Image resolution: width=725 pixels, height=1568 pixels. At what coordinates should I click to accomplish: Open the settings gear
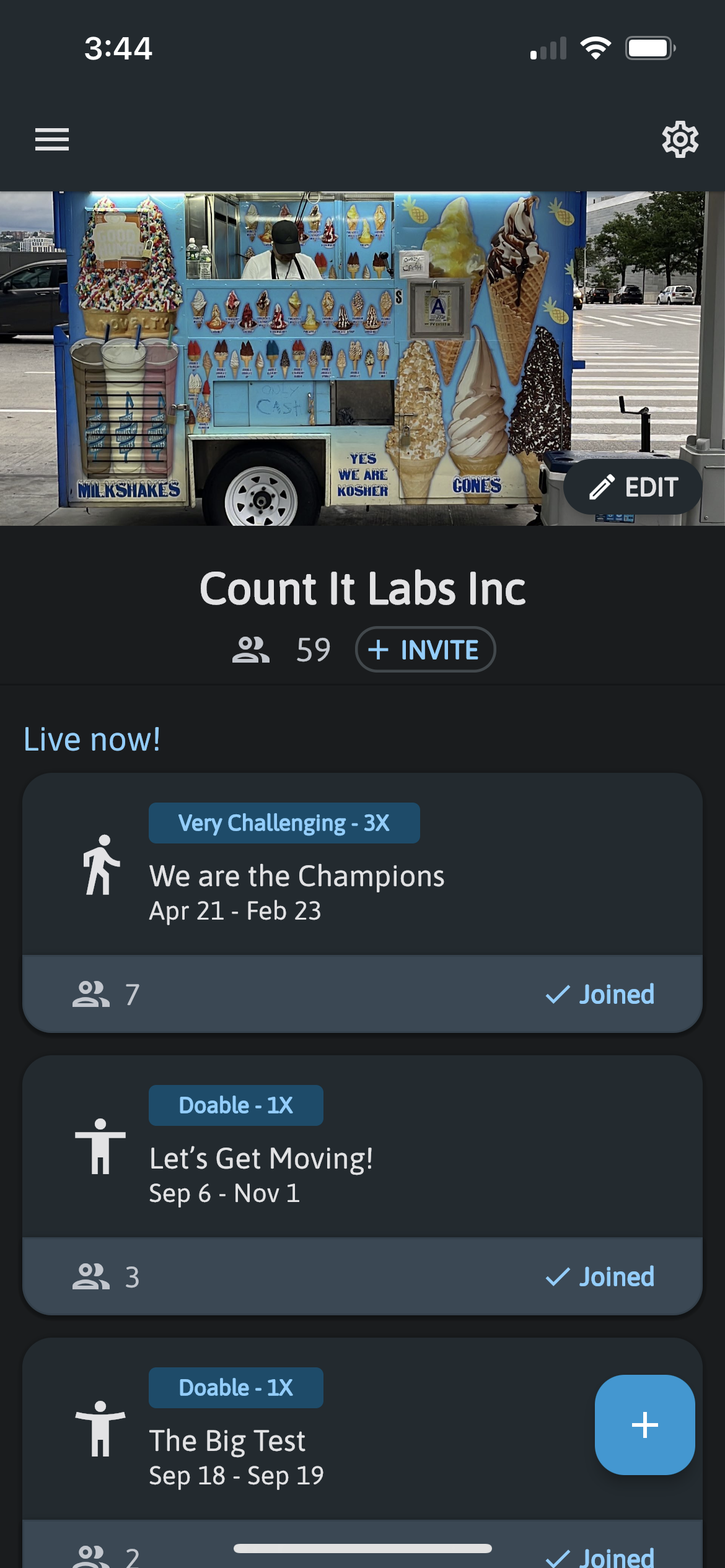click(680, 139)
